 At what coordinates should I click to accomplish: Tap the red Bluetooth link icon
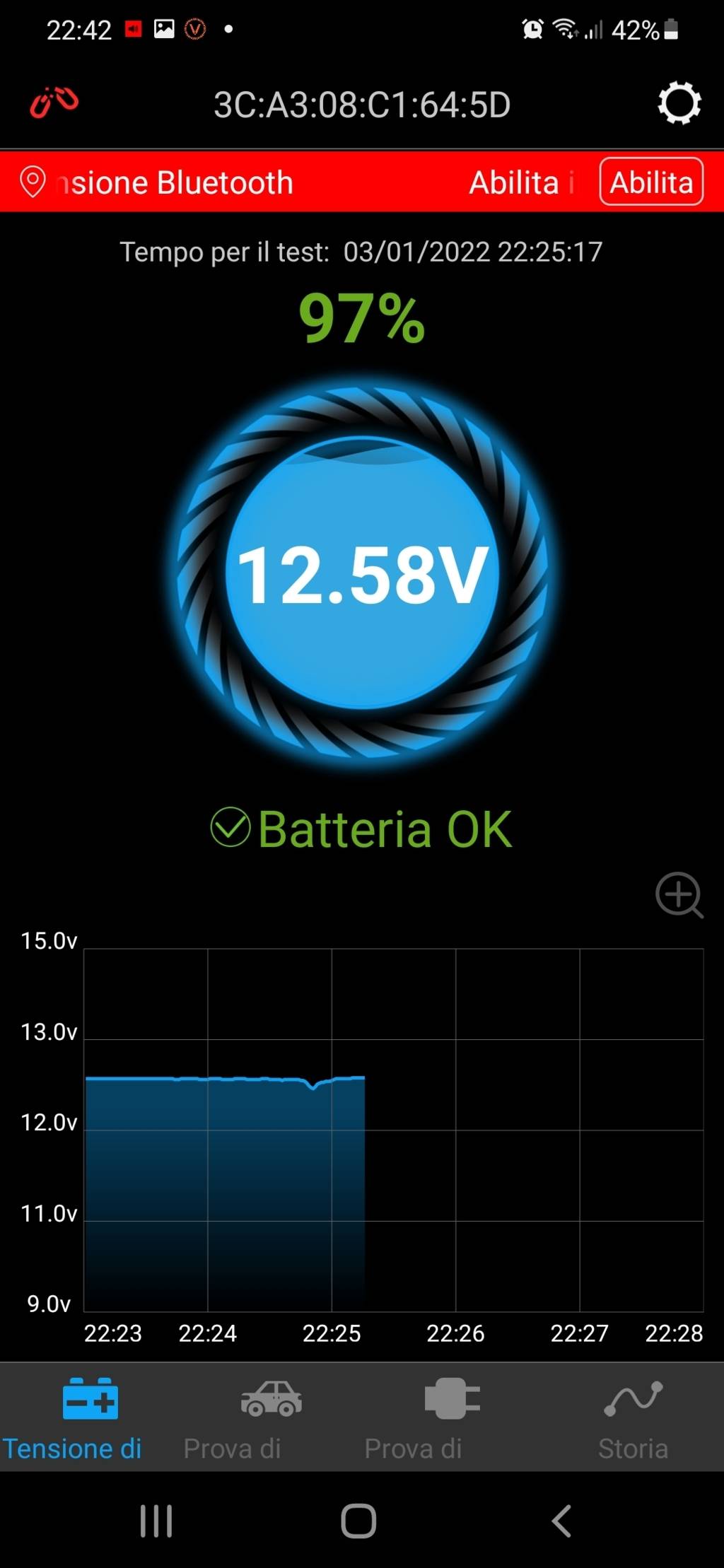pyautogui.click(x=54, y=103)
